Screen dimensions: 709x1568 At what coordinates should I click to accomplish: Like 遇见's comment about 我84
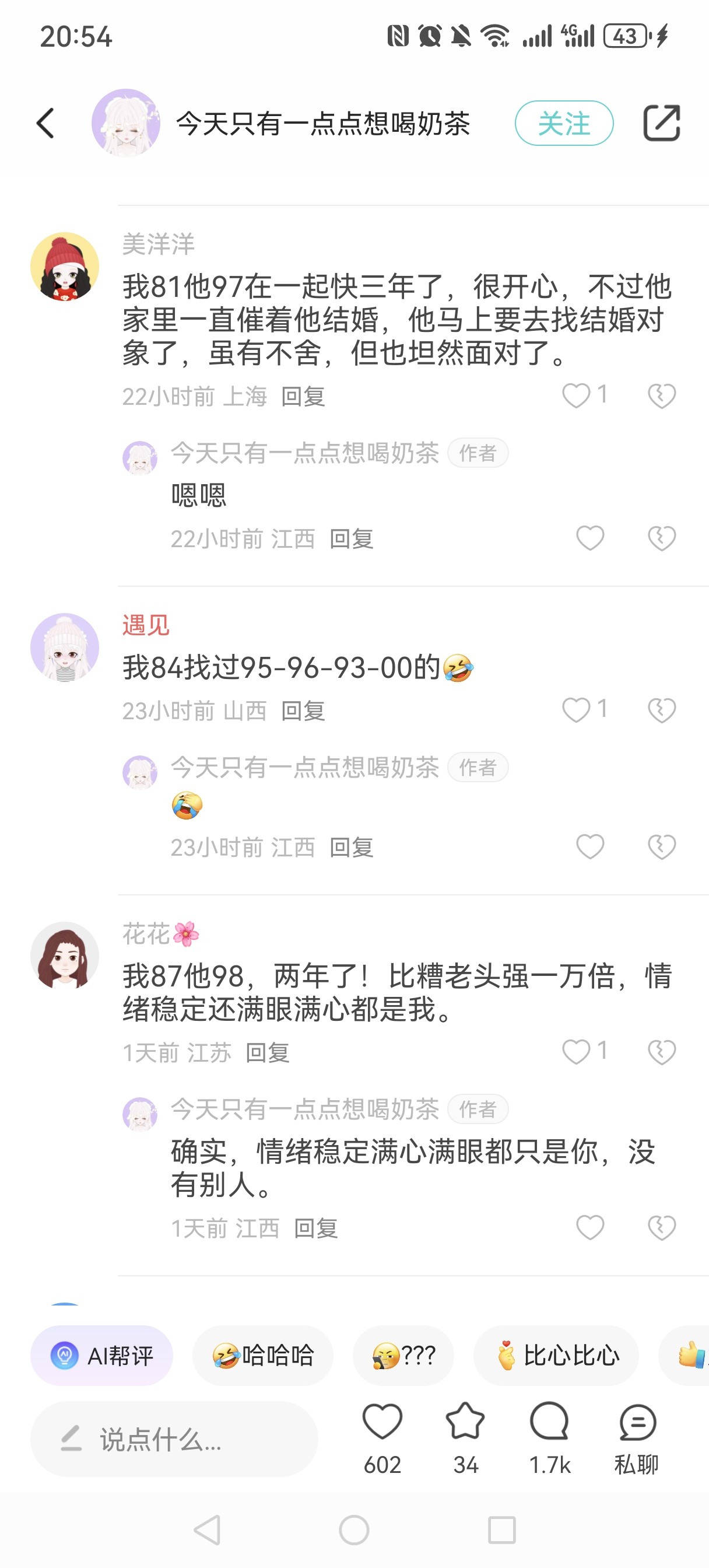575,710
